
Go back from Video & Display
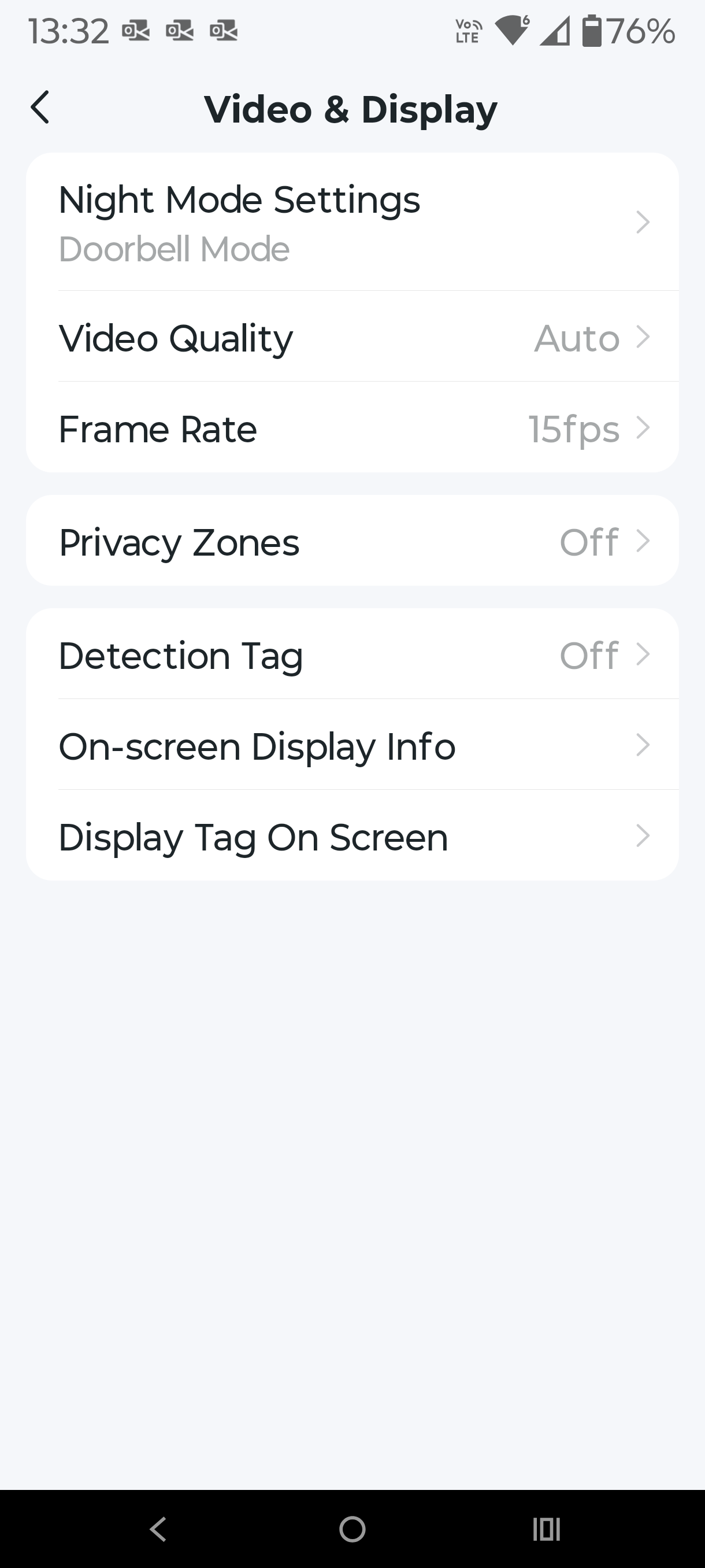pos(40,108)
